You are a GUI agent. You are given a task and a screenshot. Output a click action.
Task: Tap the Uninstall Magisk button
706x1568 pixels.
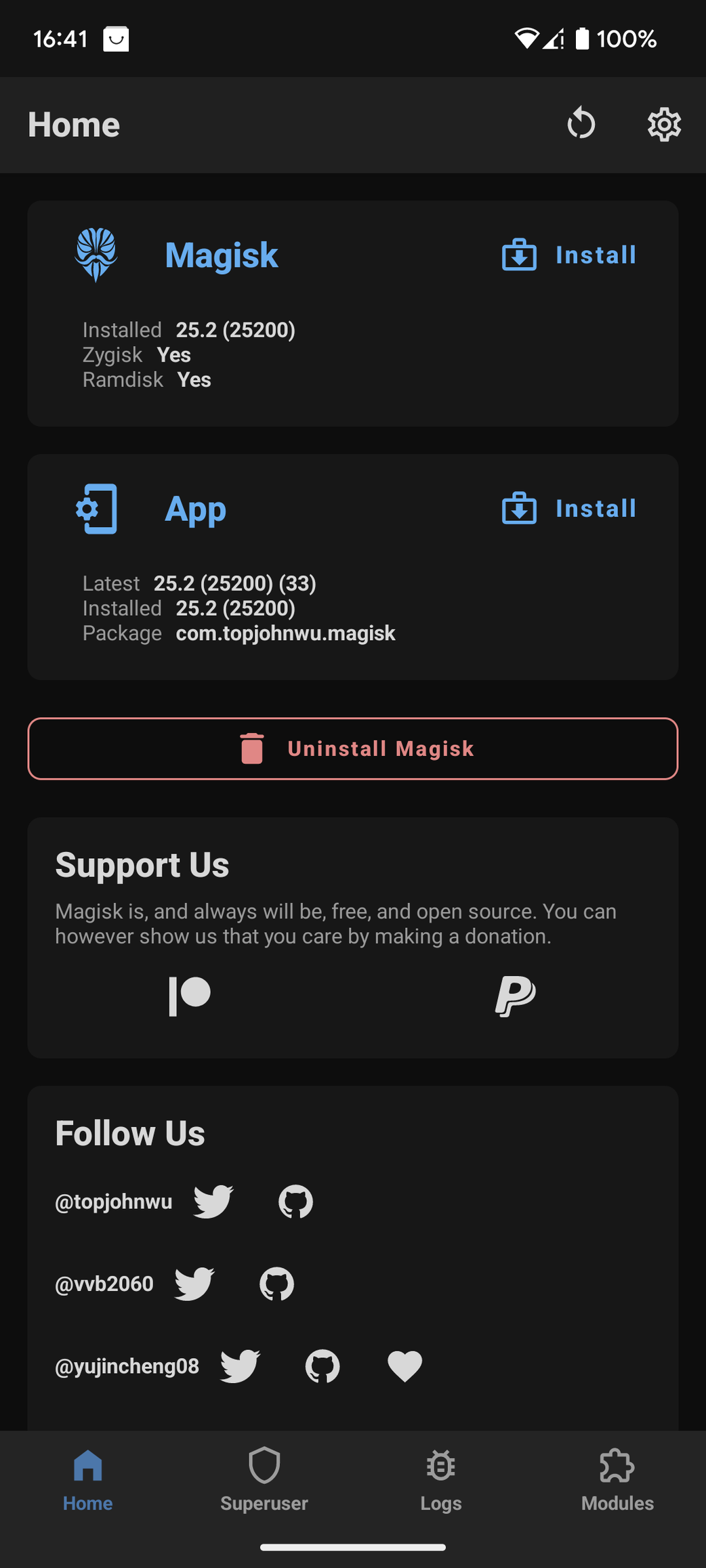point(353,748)
